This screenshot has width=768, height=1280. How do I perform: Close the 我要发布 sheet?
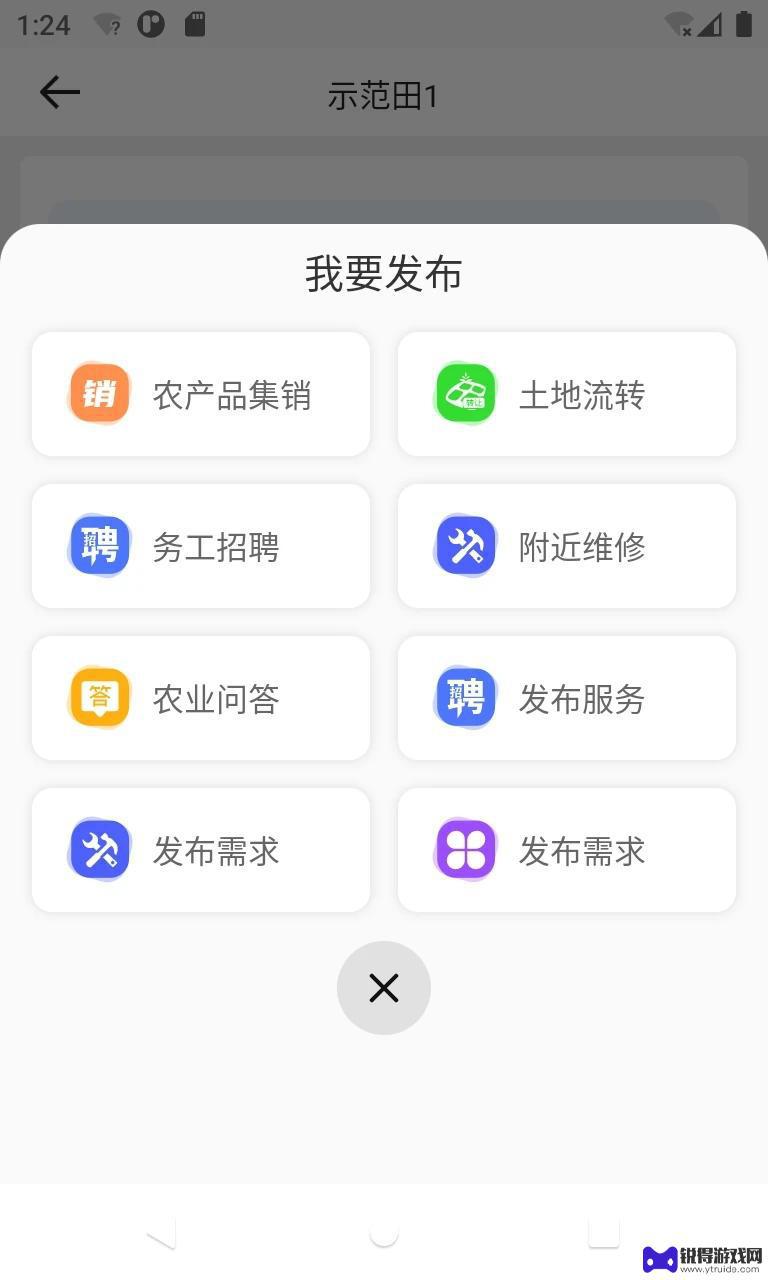coord(384,988)
